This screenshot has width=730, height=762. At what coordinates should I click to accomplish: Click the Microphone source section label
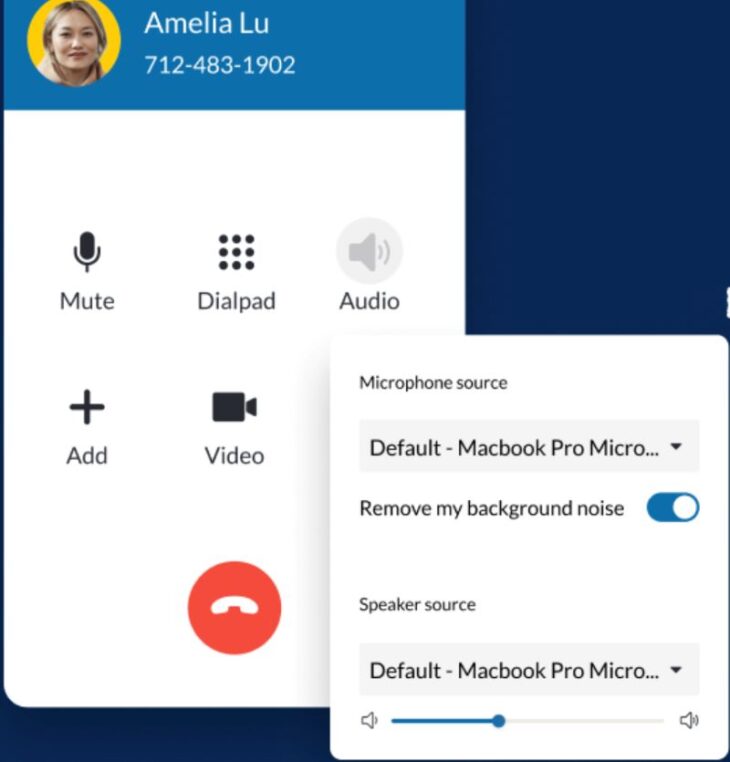coord(432,382)
